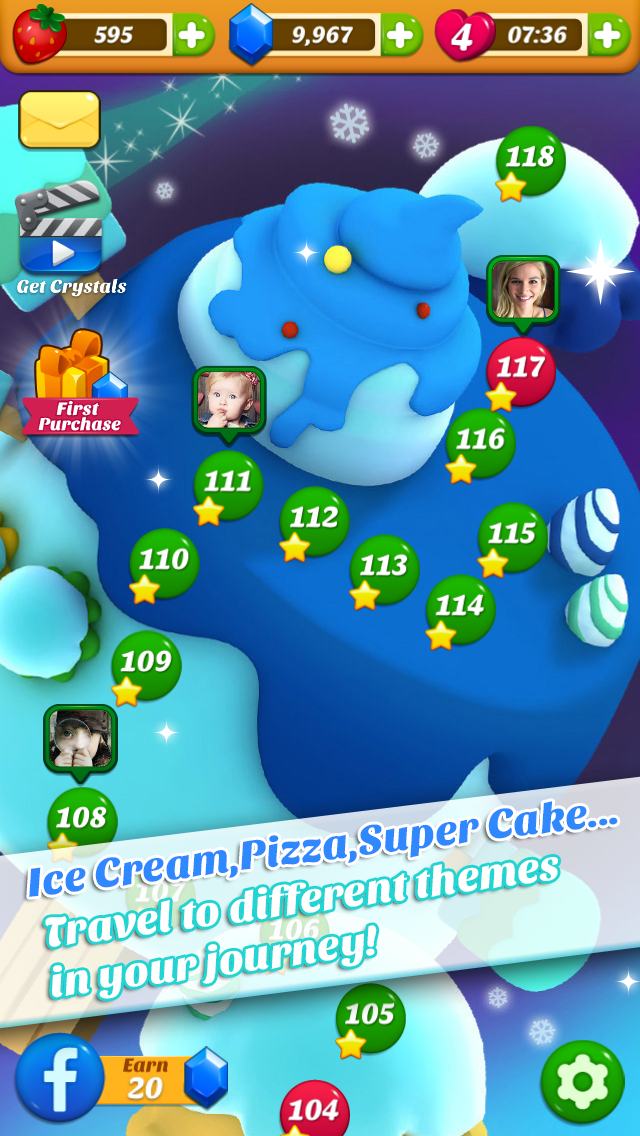Screen dimensions: 640x1136
Task: Start level 118
Action: tap(530, 159)
